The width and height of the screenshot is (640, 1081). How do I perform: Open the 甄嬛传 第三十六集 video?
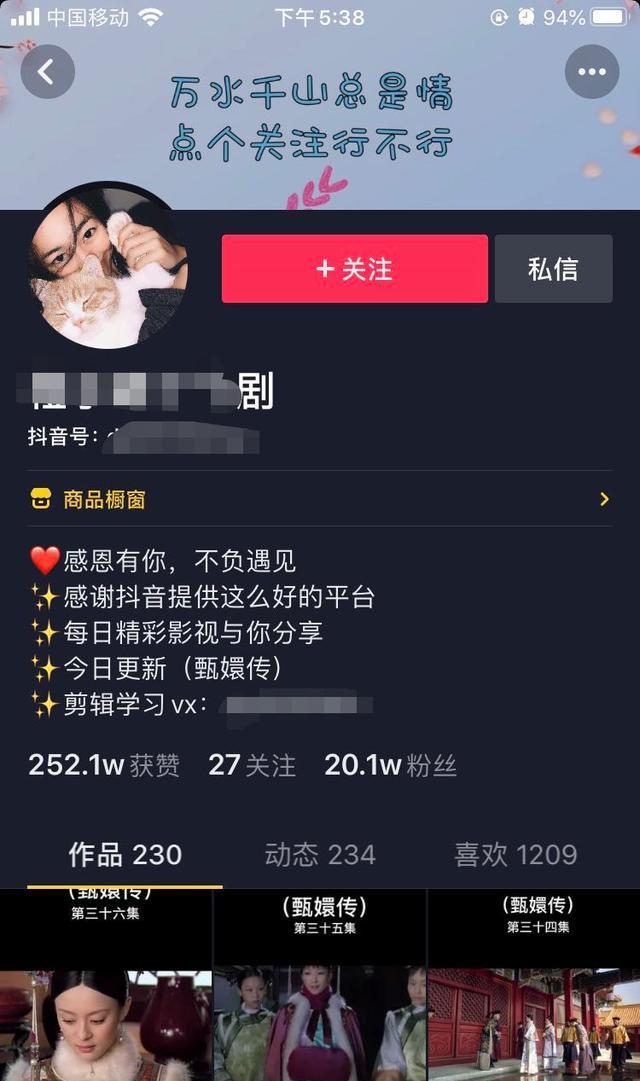[x=105, y=985]
